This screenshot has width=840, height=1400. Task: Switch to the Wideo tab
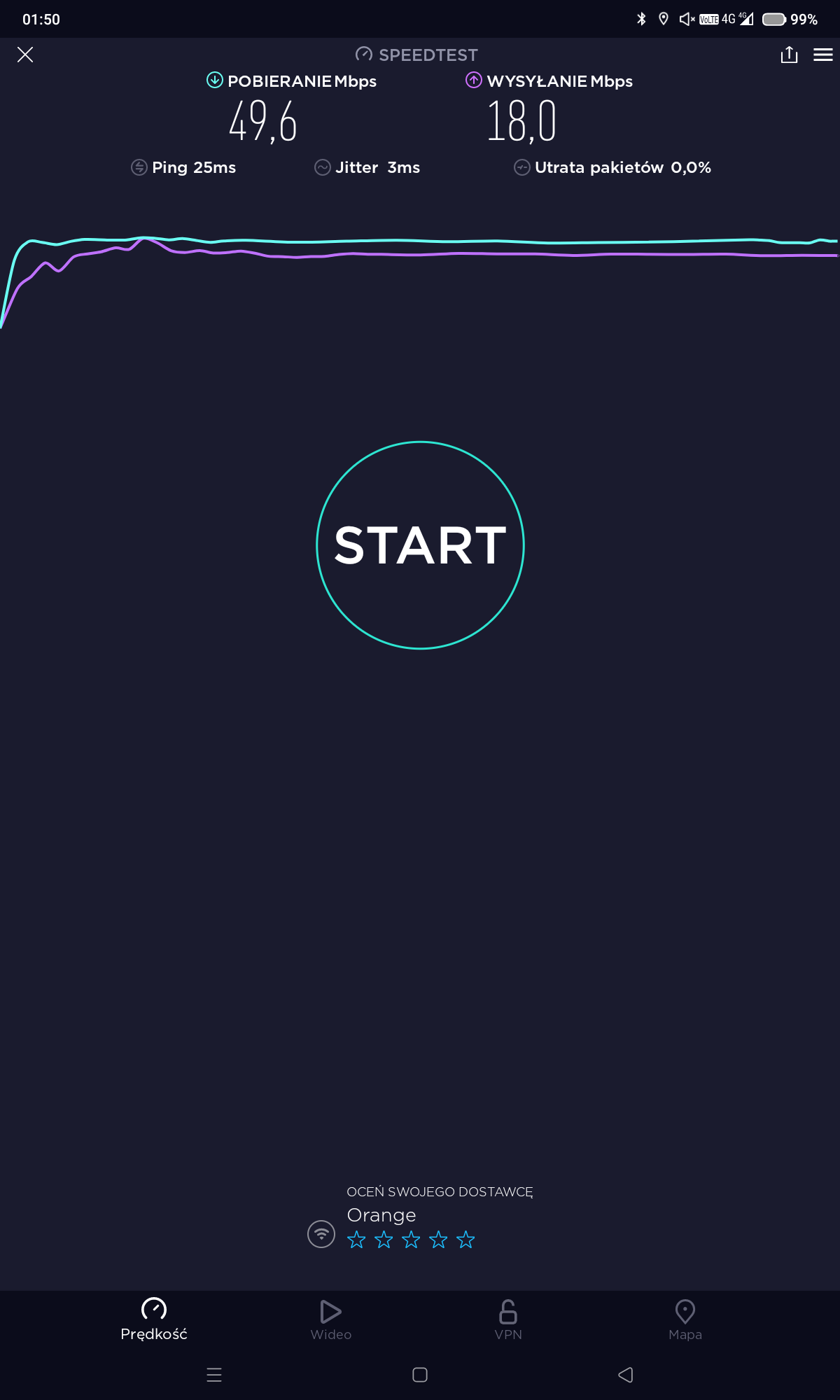331,1319
